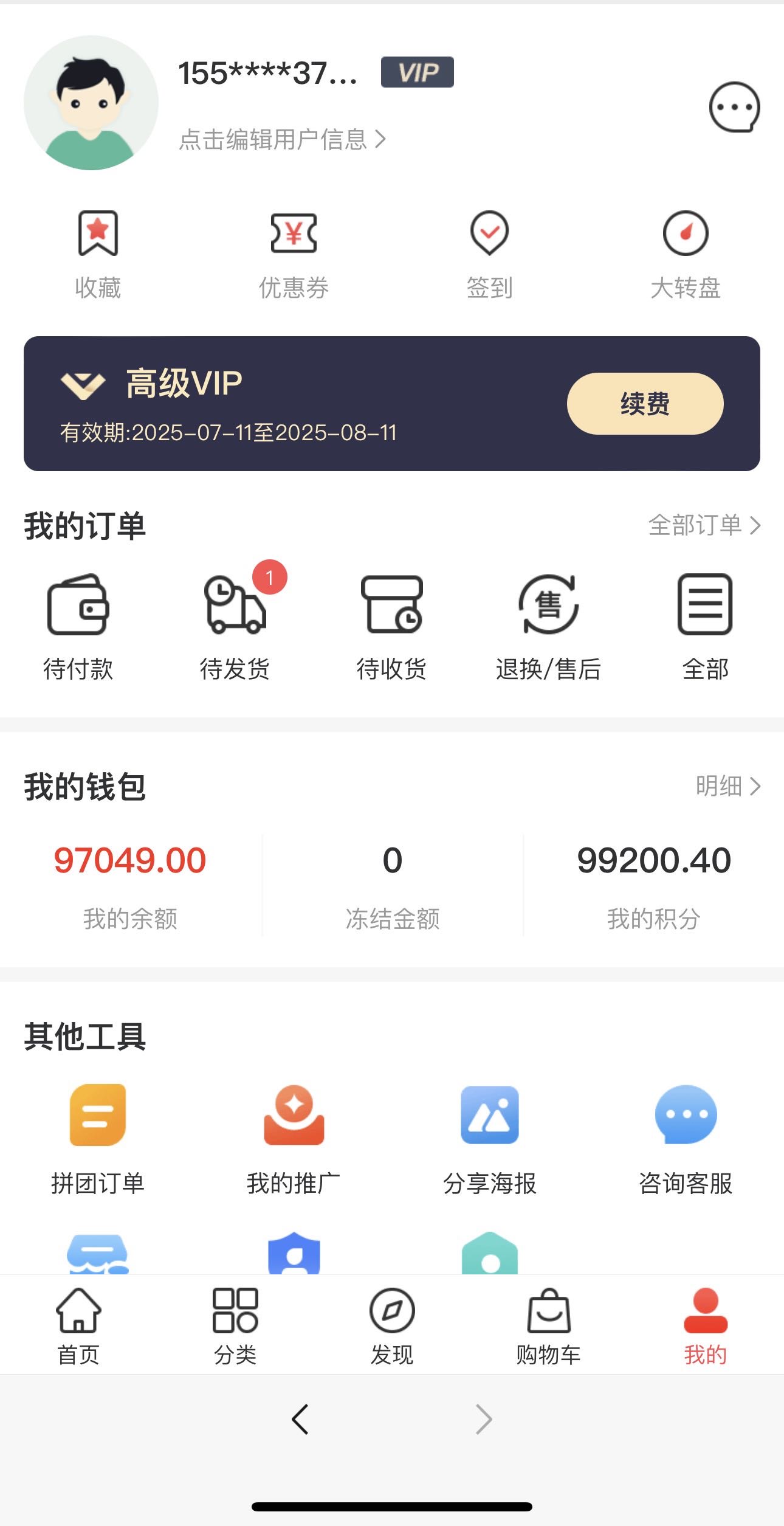This screenshot has width=784, height=1526.
Task: Open 待收货 orders awaiting receipt
Action: pos(392,626)
